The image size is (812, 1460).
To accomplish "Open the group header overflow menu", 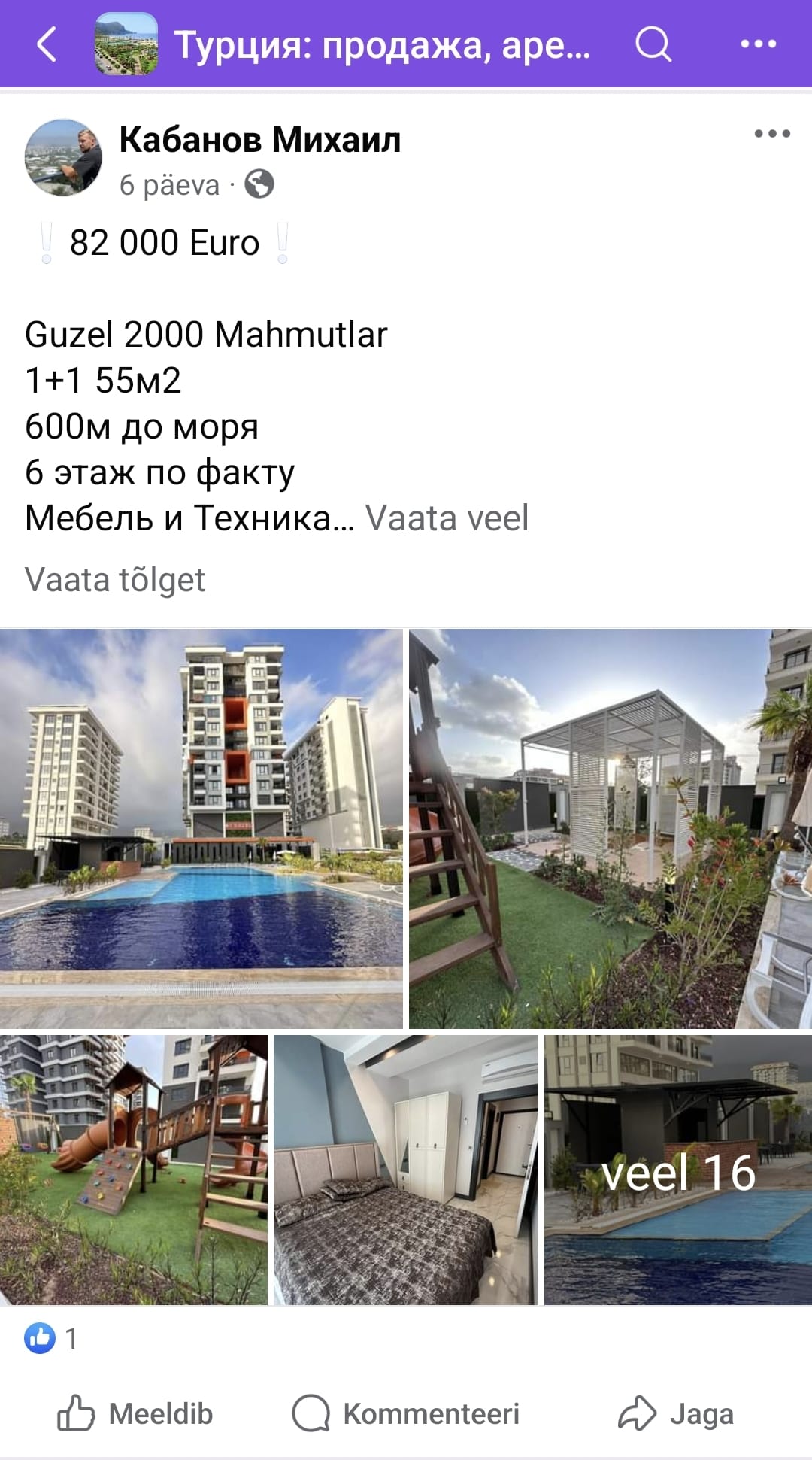I will 758,44.
